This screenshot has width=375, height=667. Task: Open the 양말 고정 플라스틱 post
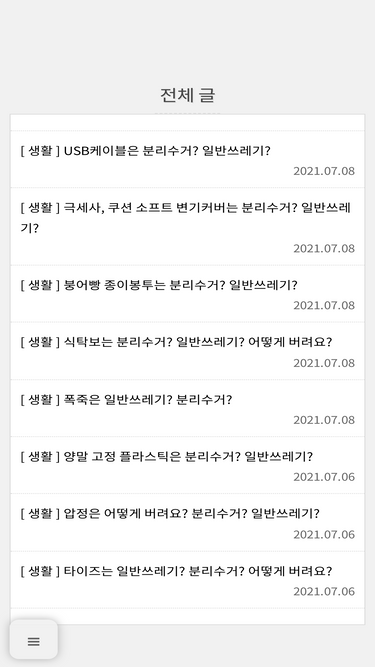click(188, 465)
